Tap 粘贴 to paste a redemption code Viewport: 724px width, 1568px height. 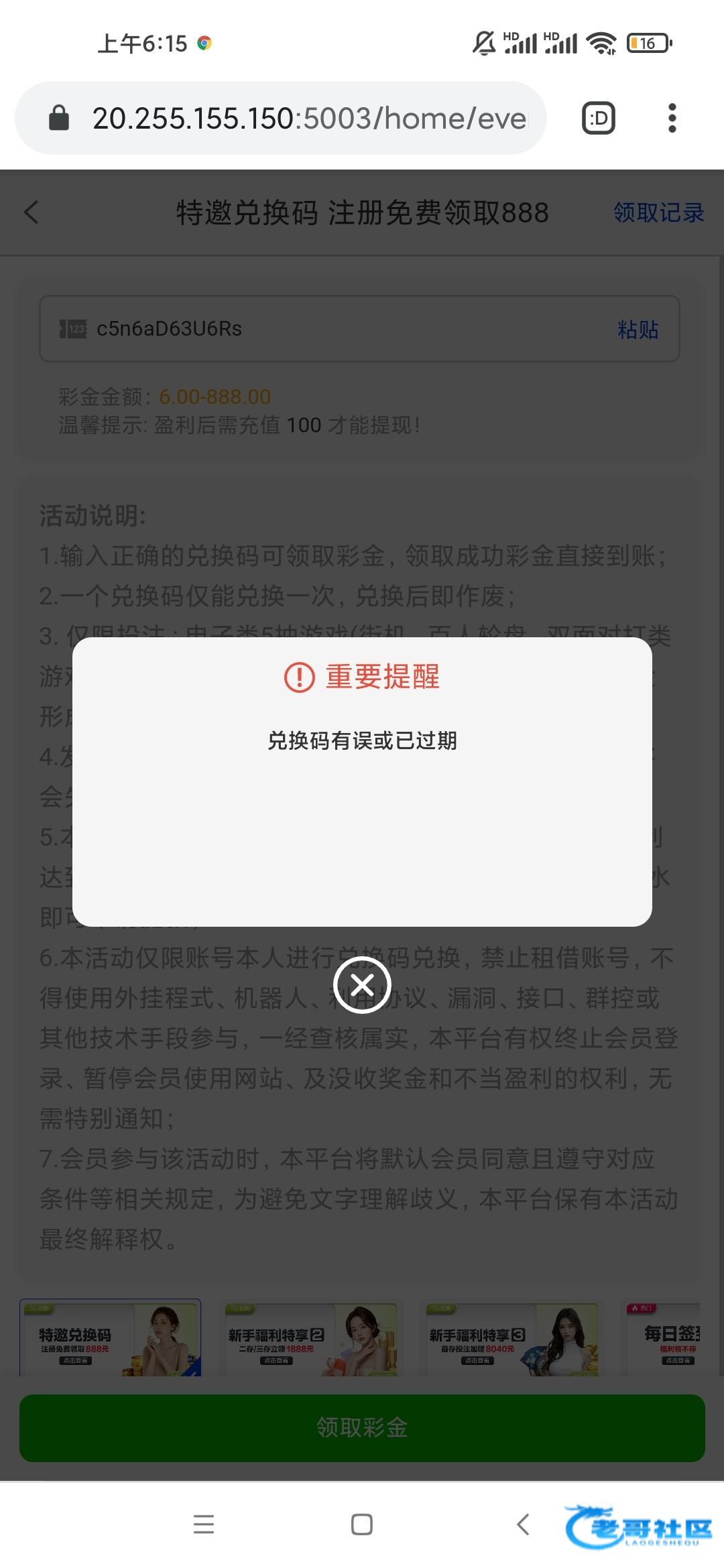[x=638, y=329]
